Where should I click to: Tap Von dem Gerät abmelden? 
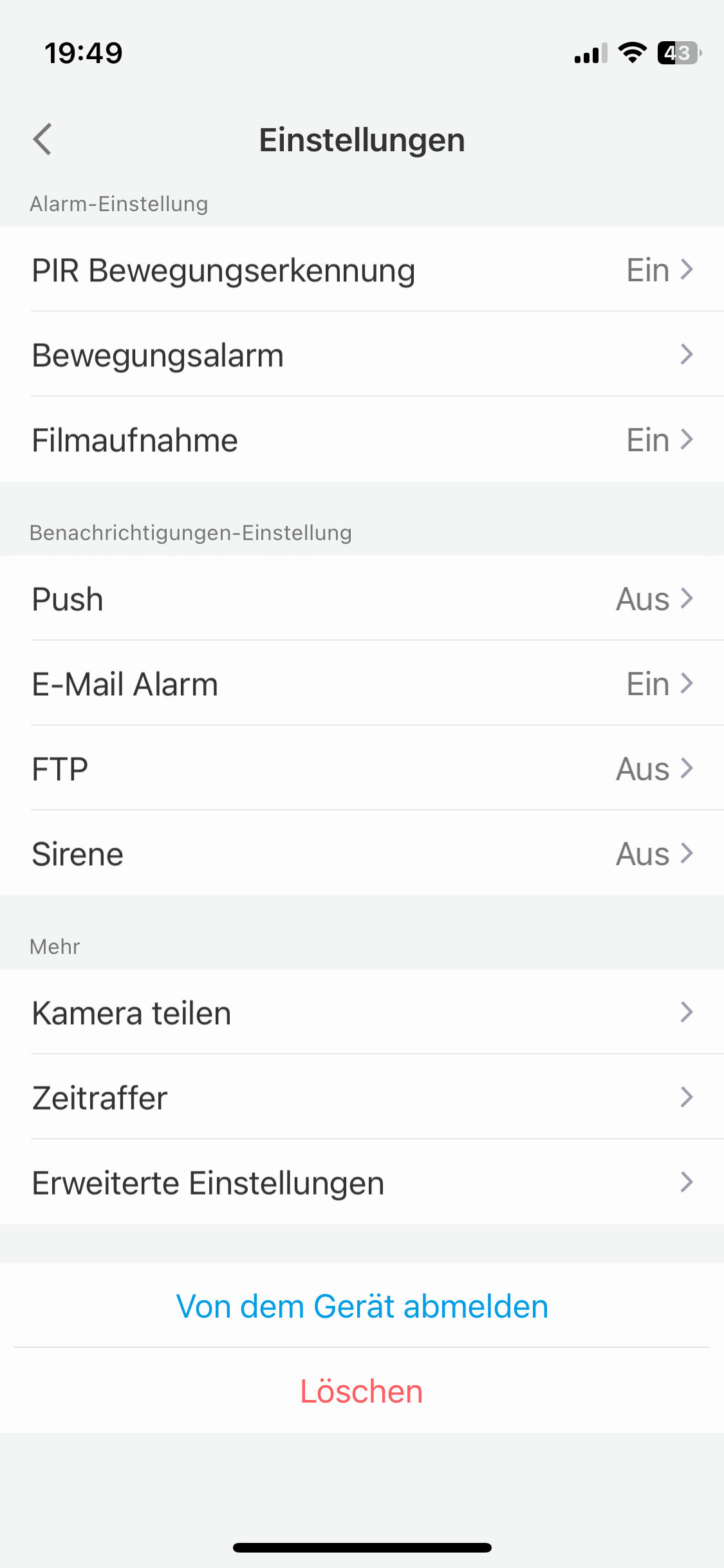click(362, 1306)
